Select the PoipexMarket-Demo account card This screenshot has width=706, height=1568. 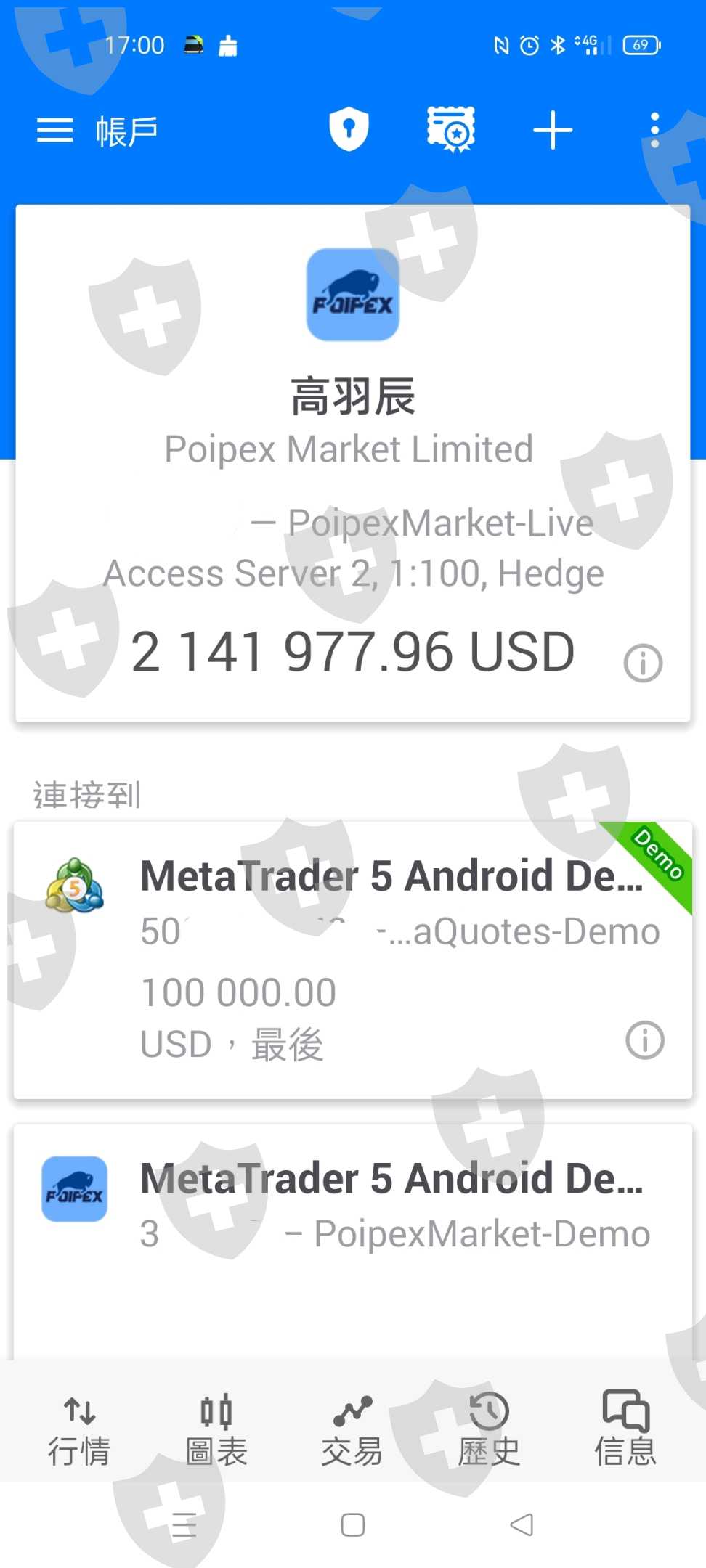click(x=353, y=1241)
